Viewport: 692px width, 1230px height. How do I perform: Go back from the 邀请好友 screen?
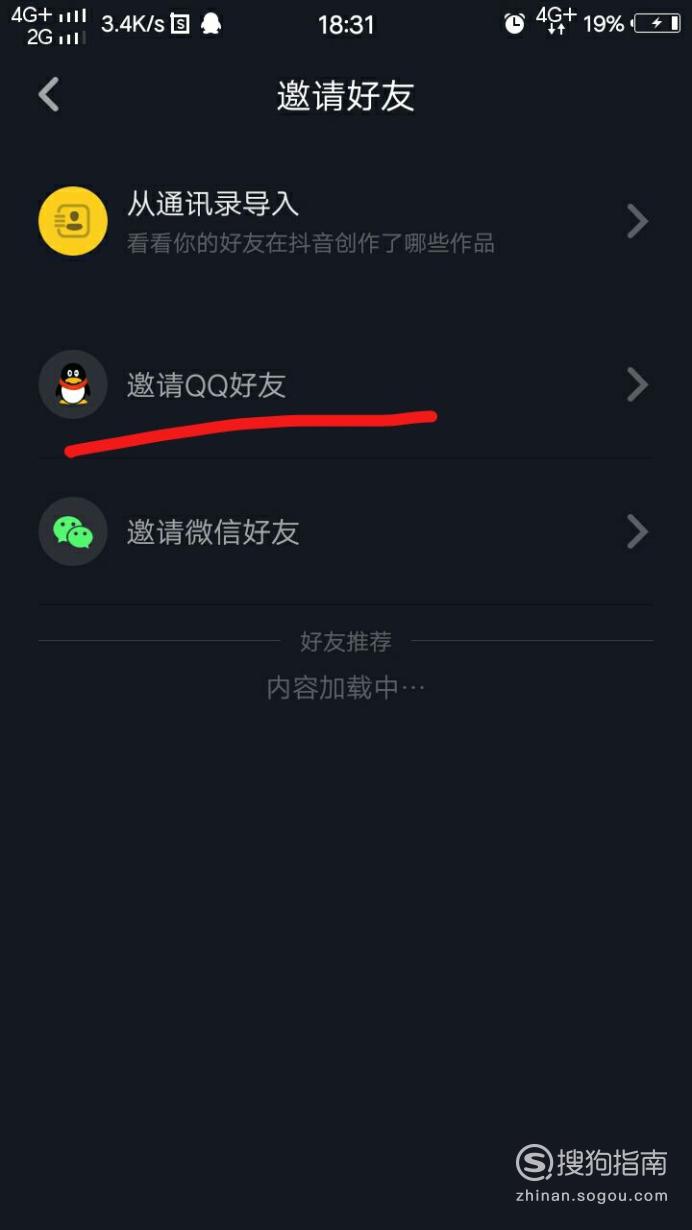tap(48, 95)
